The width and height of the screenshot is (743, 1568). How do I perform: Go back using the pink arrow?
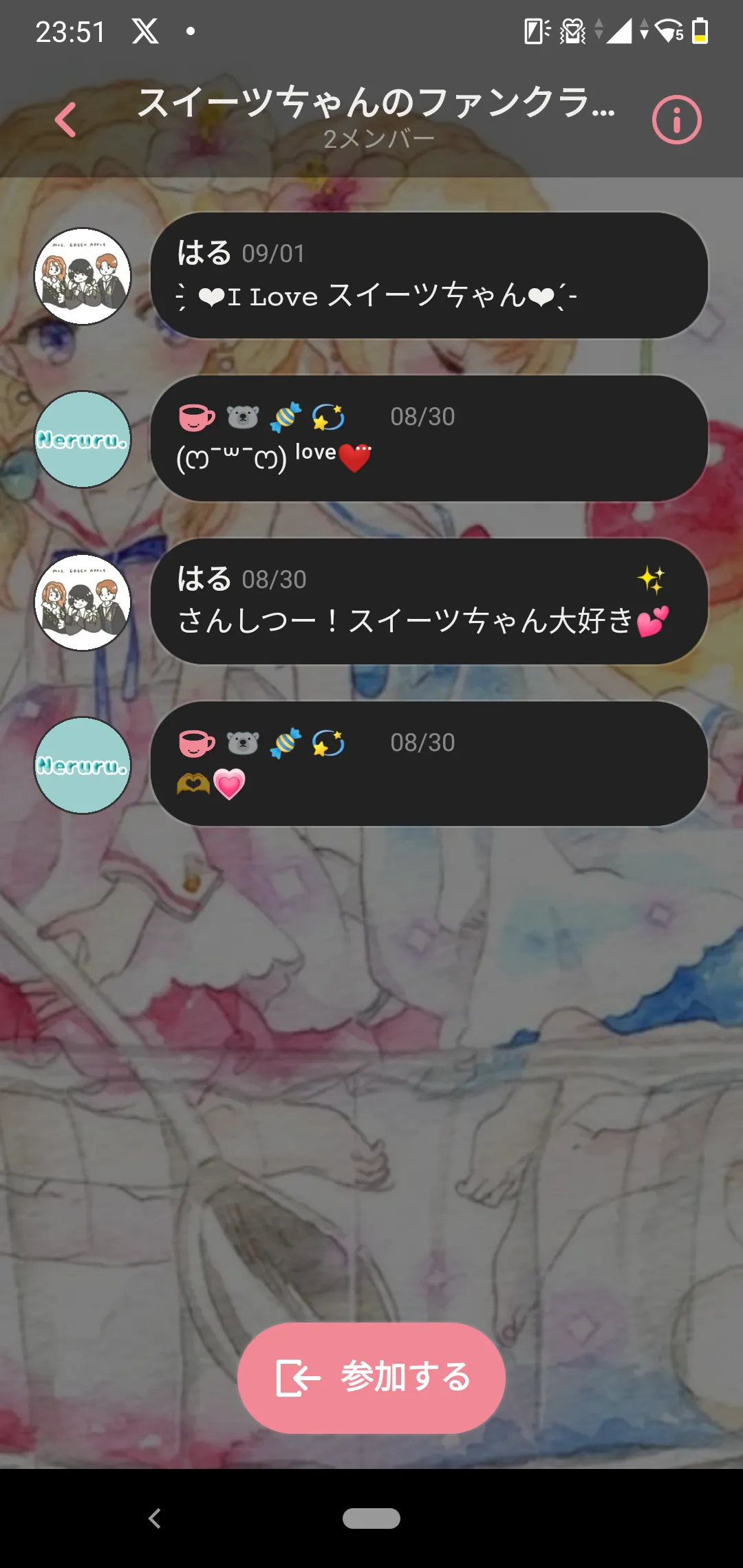coord(65,120)
